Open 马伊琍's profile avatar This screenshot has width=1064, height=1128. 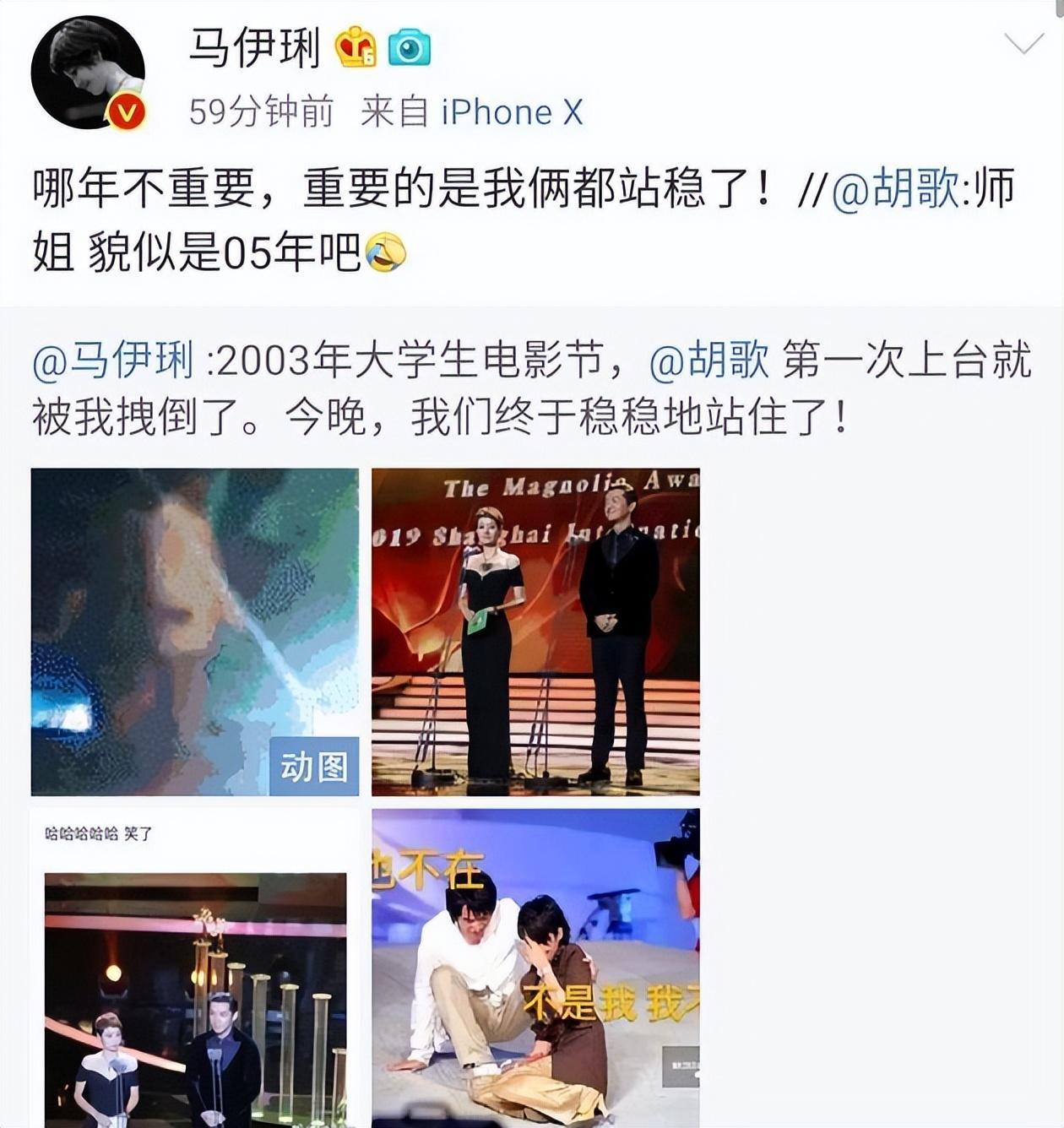(x=88, y=73)
